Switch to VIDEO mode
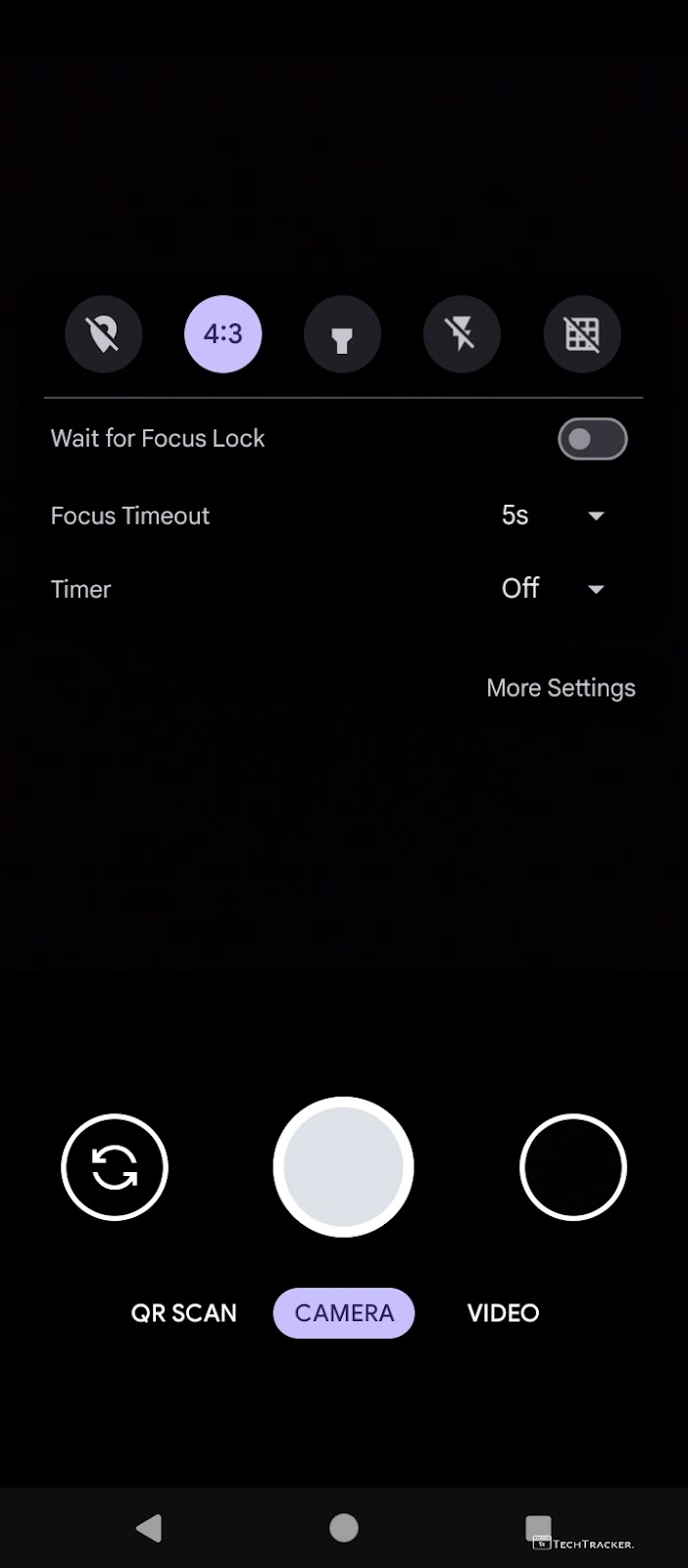688x1568 pixels. click(x=503, y=1313)
